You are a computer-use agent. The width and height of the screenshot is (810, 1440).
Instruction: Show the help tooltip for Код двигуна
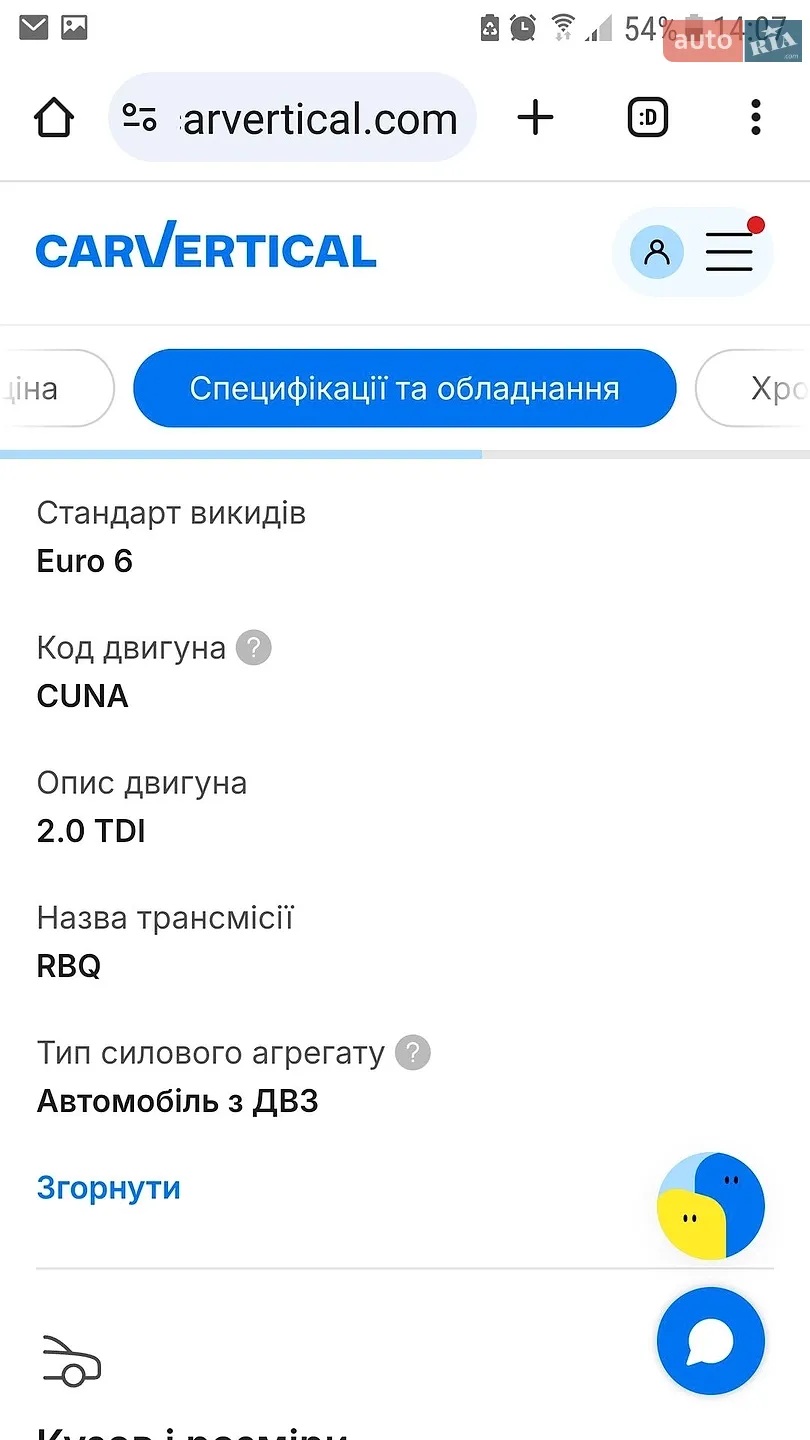click(x=253, y=648)
